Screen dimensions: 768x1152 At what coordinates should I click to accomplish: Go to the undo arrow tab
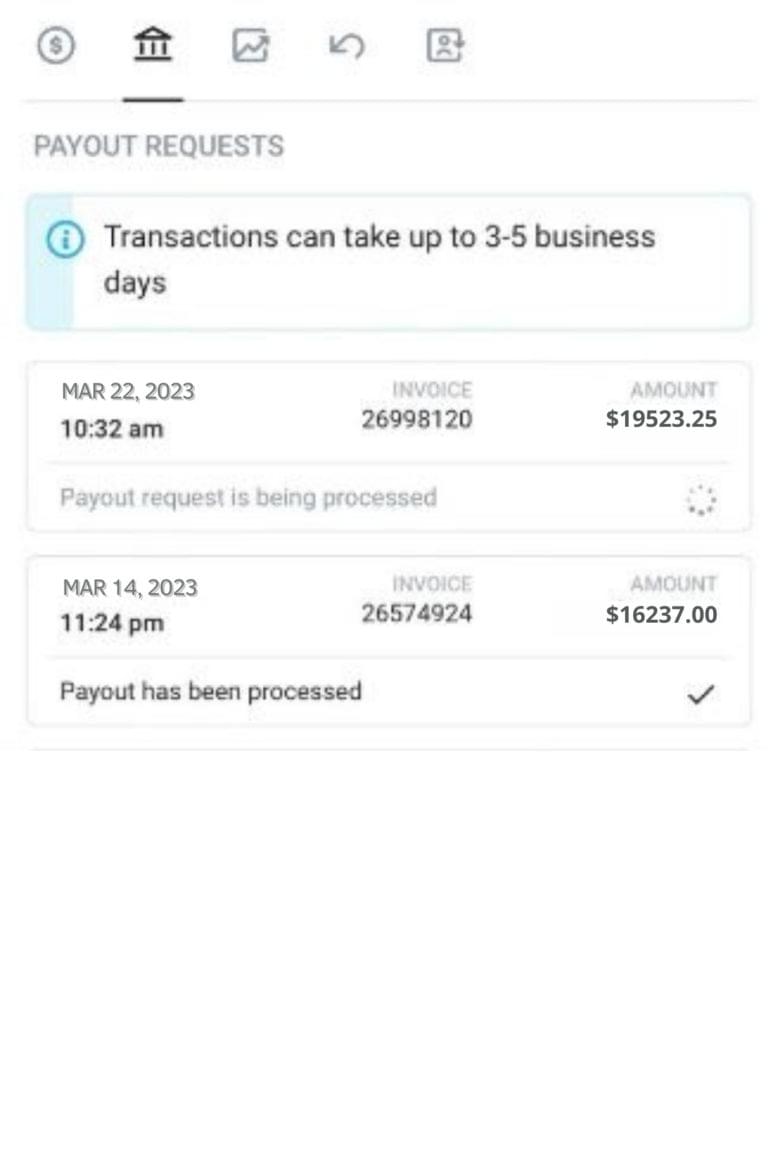(x=347, y=46)
